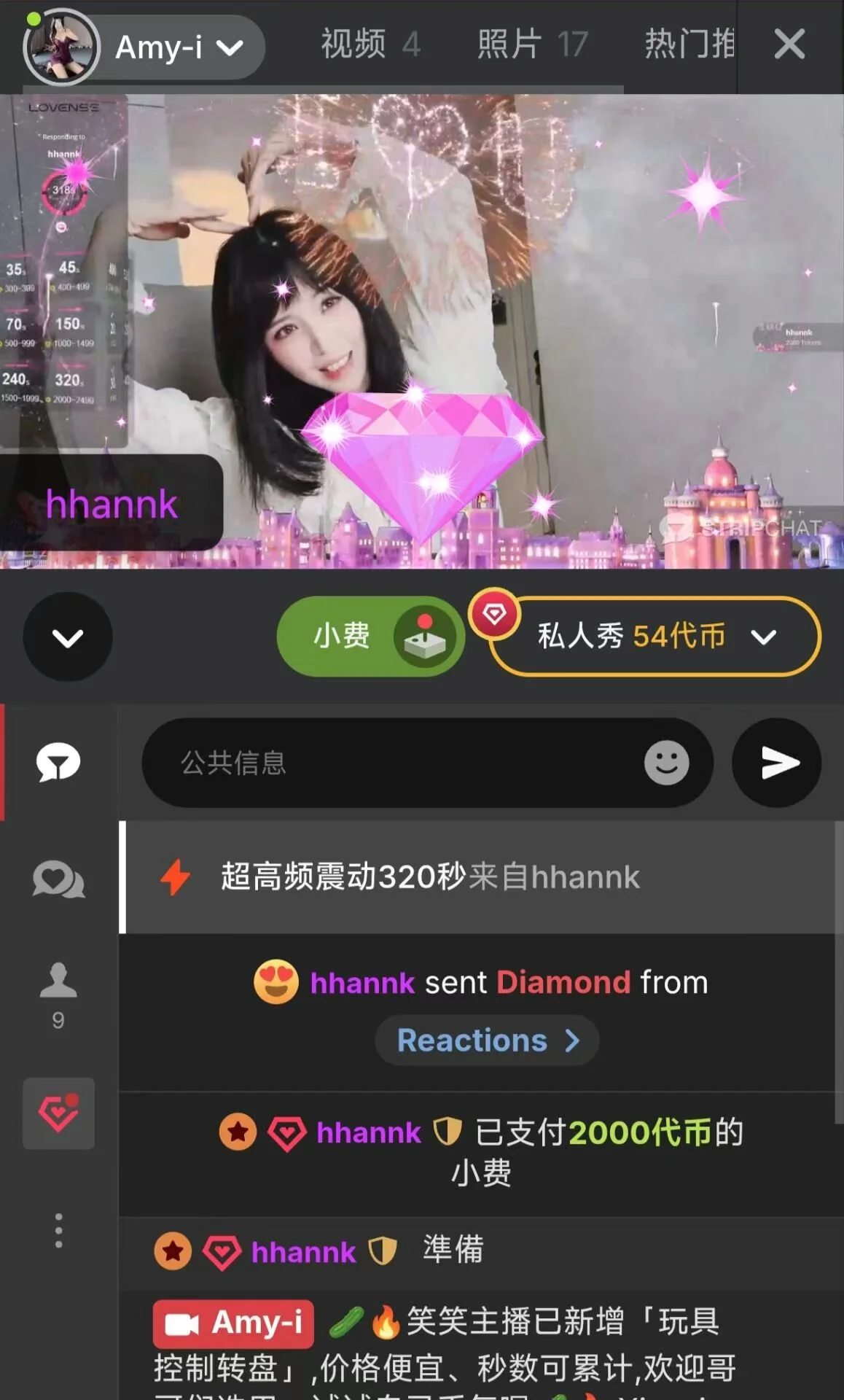This screenshot has height=1400, width=844.
Task: Switch to the public chat tab
Action: (x=58, y=763)
